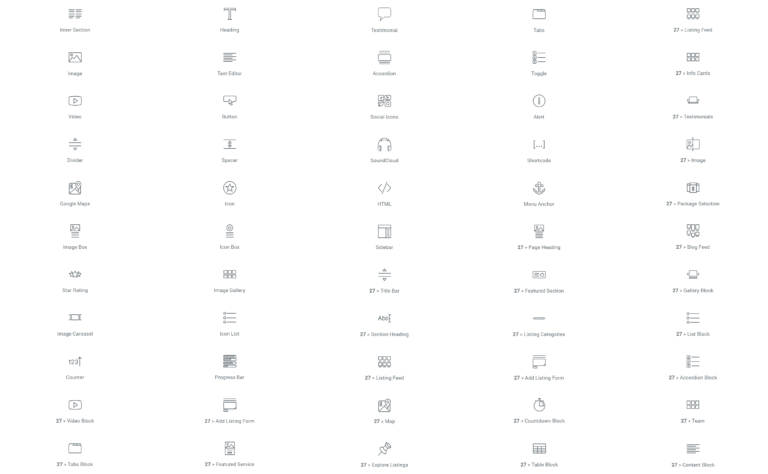Pick the 27 Explore Listings widget

384,453
